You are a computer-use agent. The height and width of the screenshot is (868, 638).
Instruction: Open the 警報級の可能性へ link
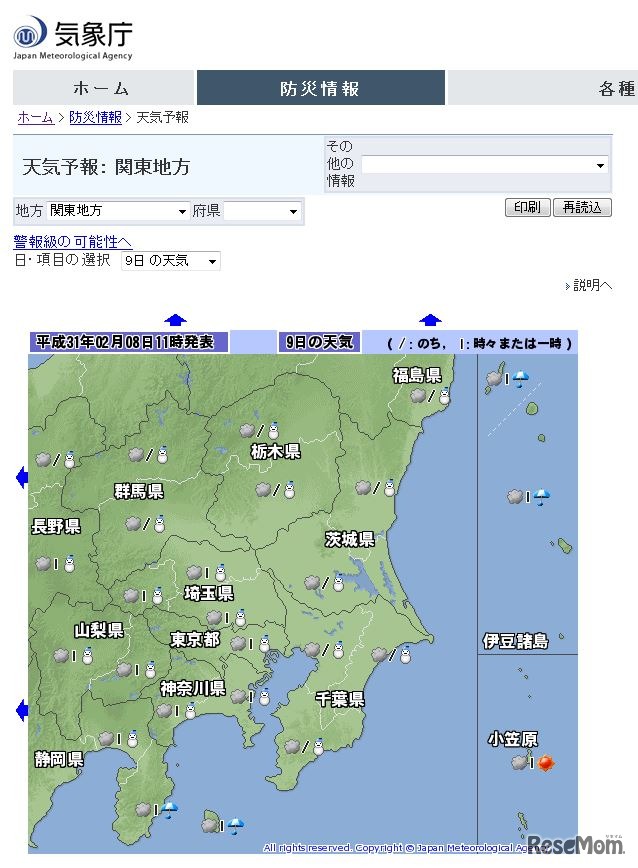tap(72, 242)
